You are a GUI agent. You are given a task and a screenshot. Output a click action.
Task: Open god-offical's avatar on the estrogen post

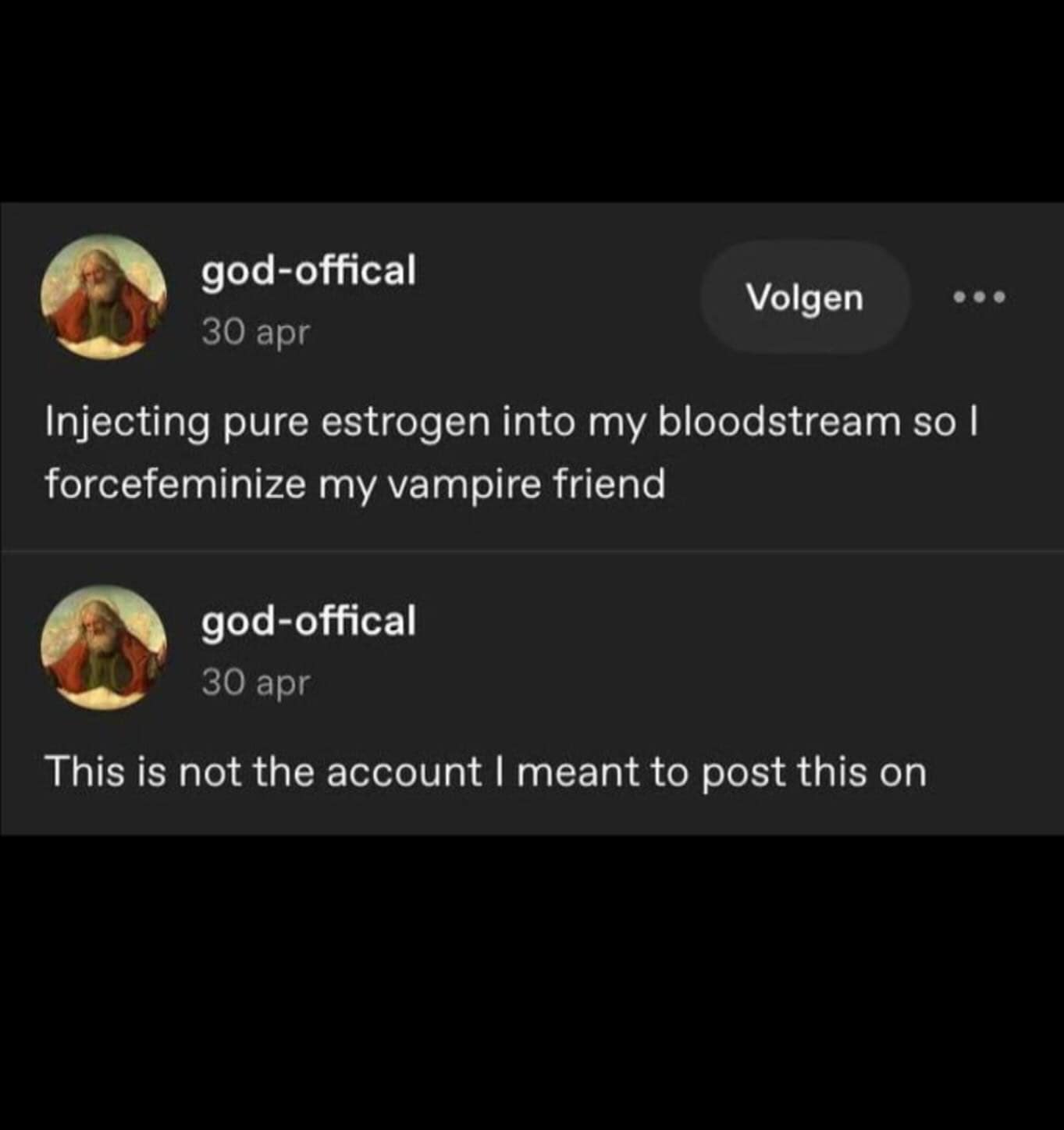click(103, 298)
